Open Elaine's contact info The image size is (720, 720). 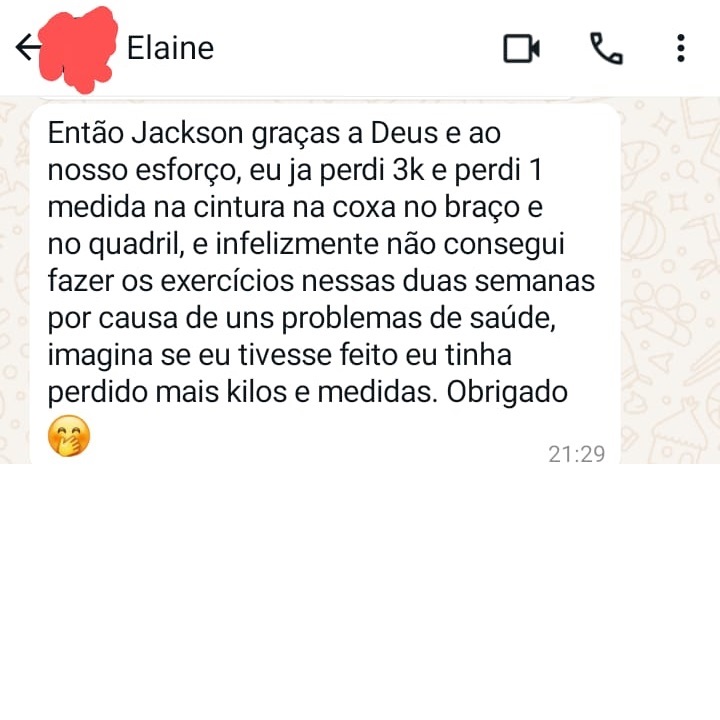(170, 48)
